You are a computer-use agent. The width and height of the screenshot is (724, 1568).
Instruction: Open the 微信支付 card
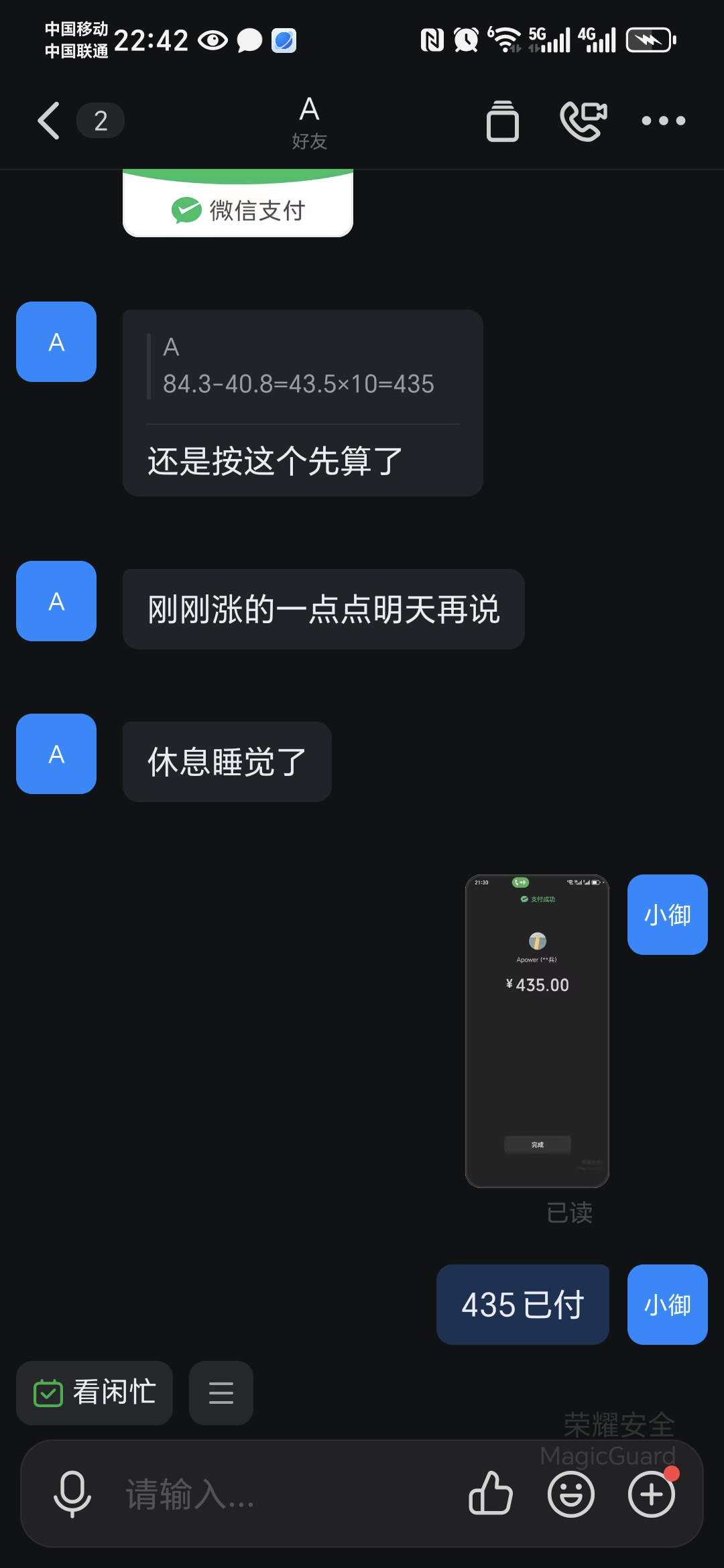pos(238,205)
